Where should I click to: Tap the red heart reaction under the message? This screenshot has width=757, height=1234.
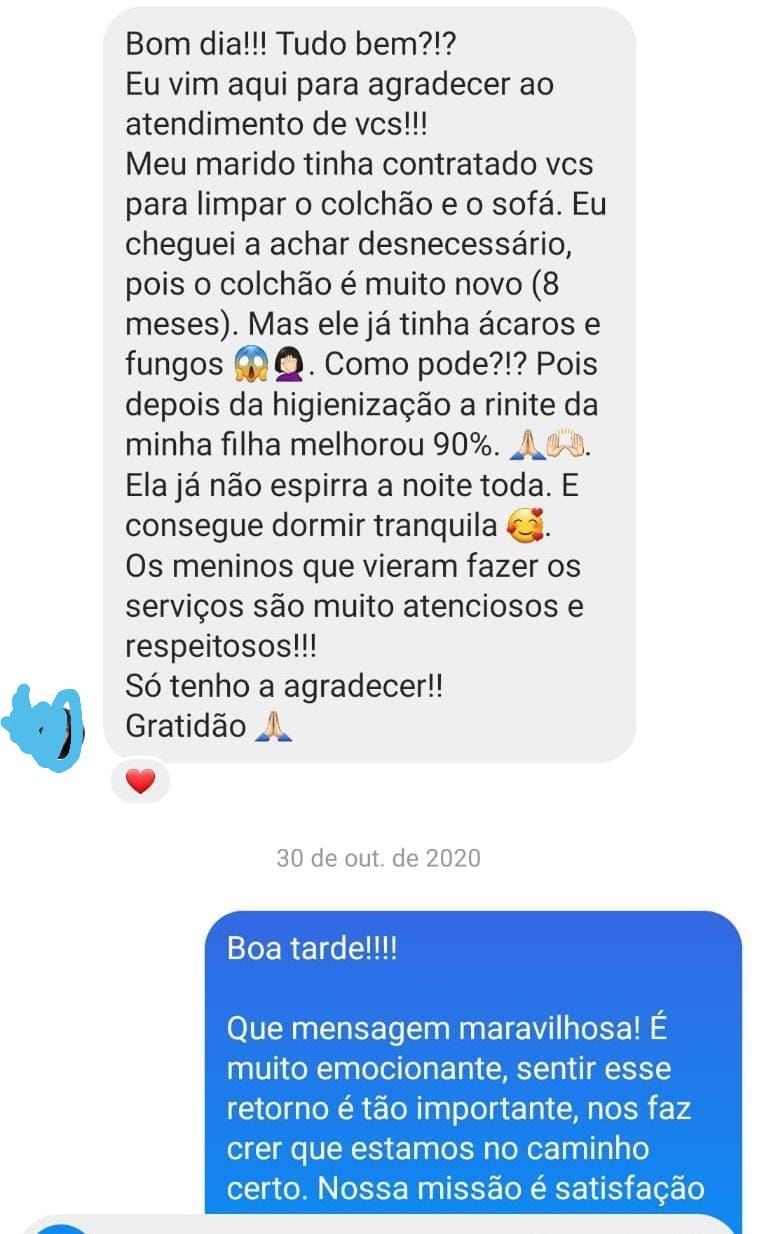141,782
